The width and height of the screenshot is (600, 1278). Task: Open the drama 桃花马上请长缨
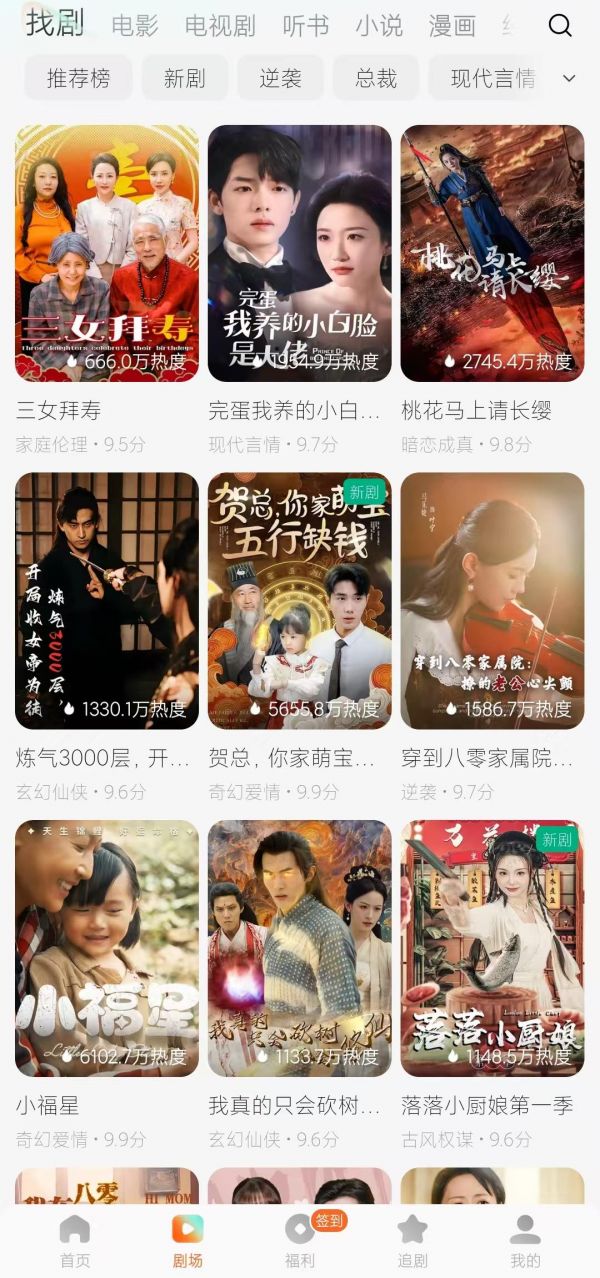pos(492,253)
